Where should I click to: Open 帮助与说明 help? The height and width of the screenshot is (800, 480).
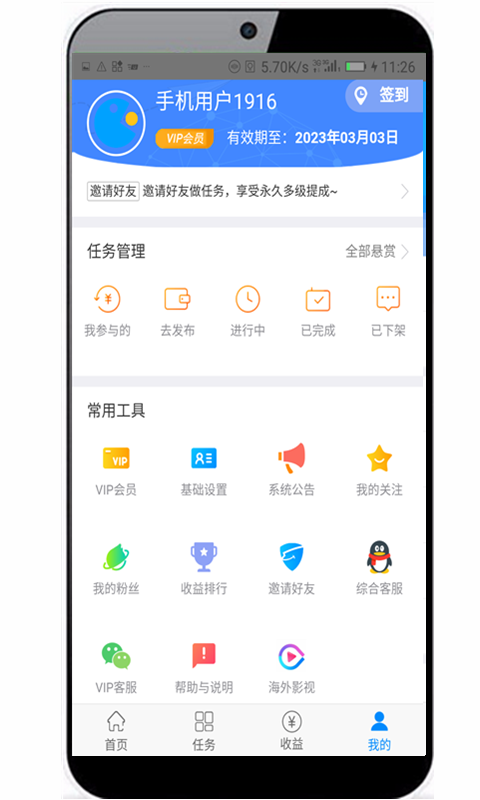(x=204, y=668)
